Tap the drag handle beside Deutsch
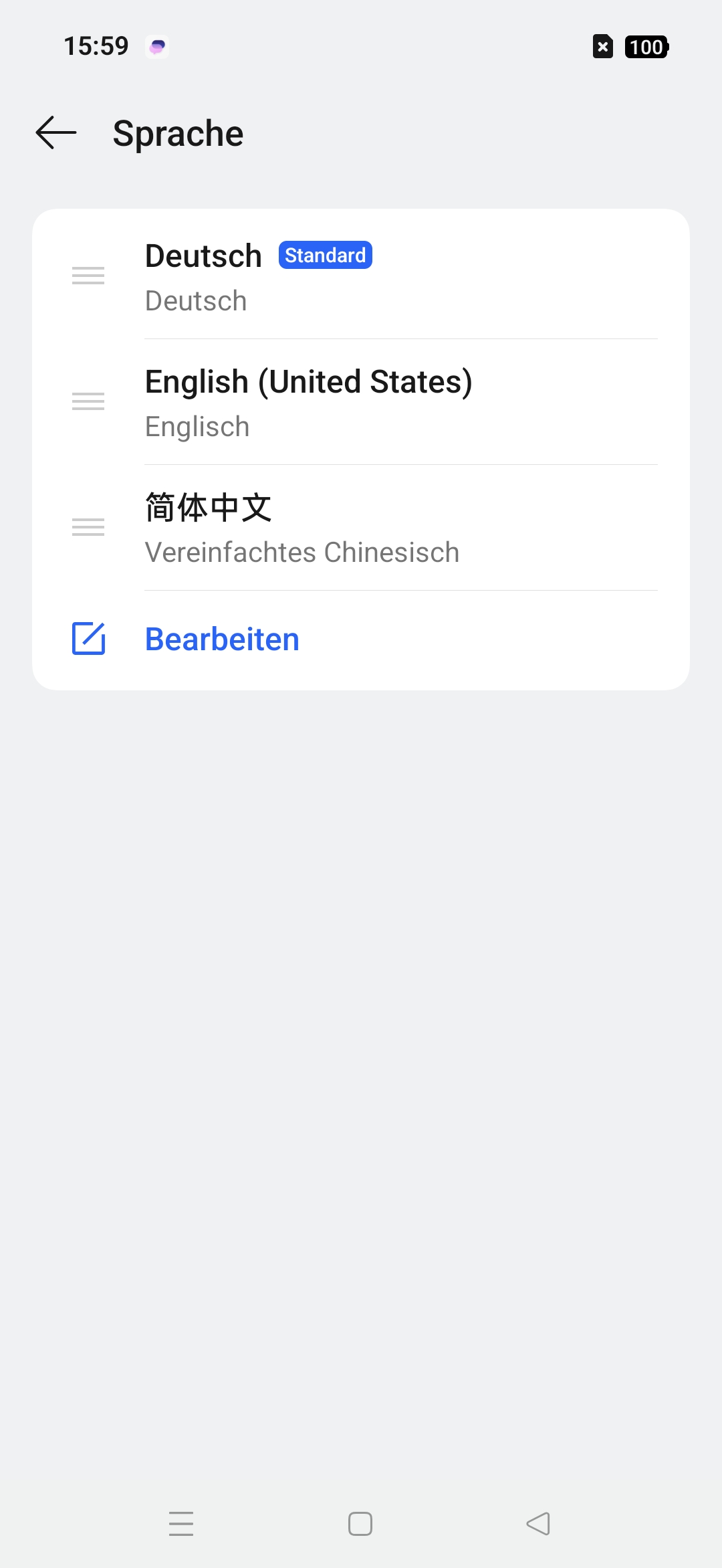The width and height of the screenshot is (722, 1568). tap(88, 276)
